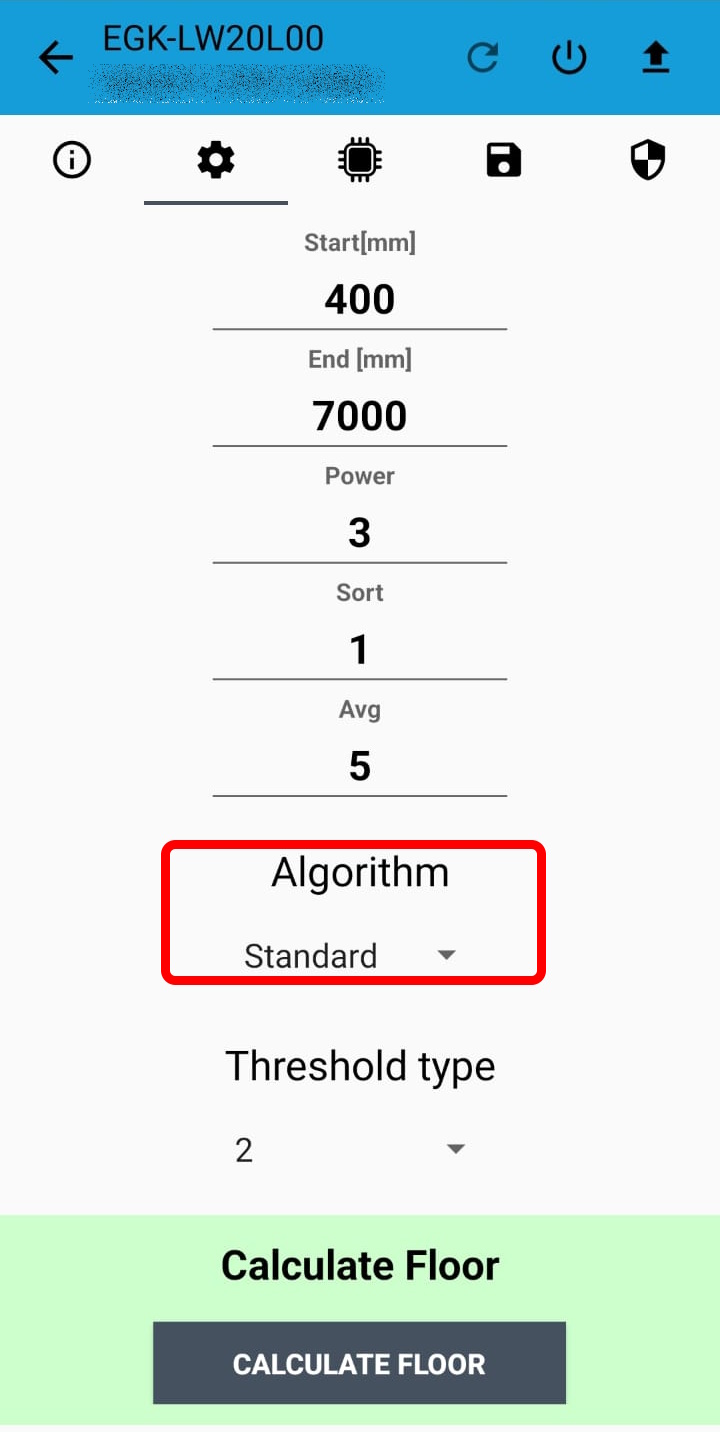720x1432 pixels.
Task: Switch to the info tab
Action: (72, 160)
